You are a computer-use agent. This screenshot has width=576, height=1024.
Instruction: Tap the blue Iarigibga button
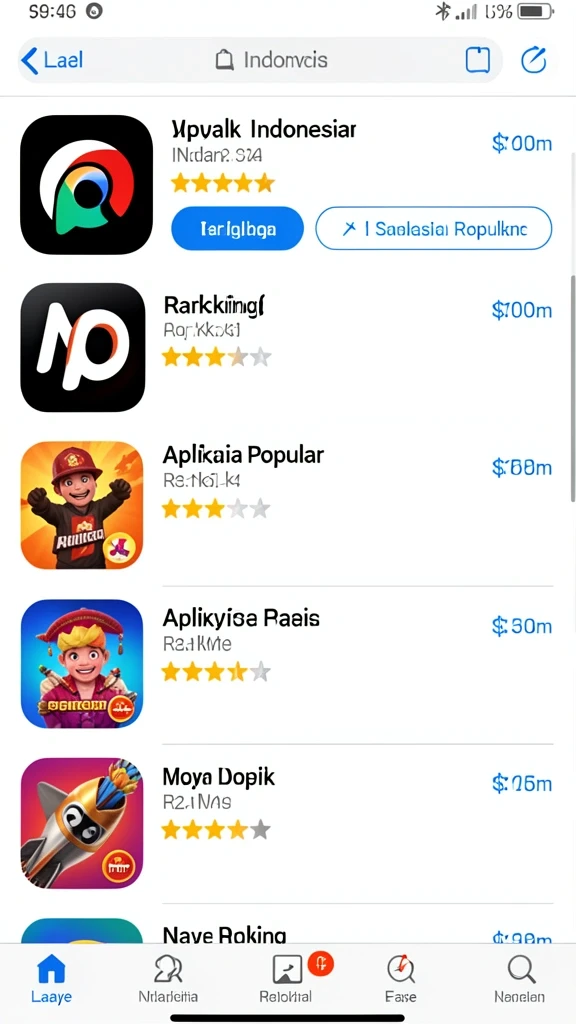[237, 229]
